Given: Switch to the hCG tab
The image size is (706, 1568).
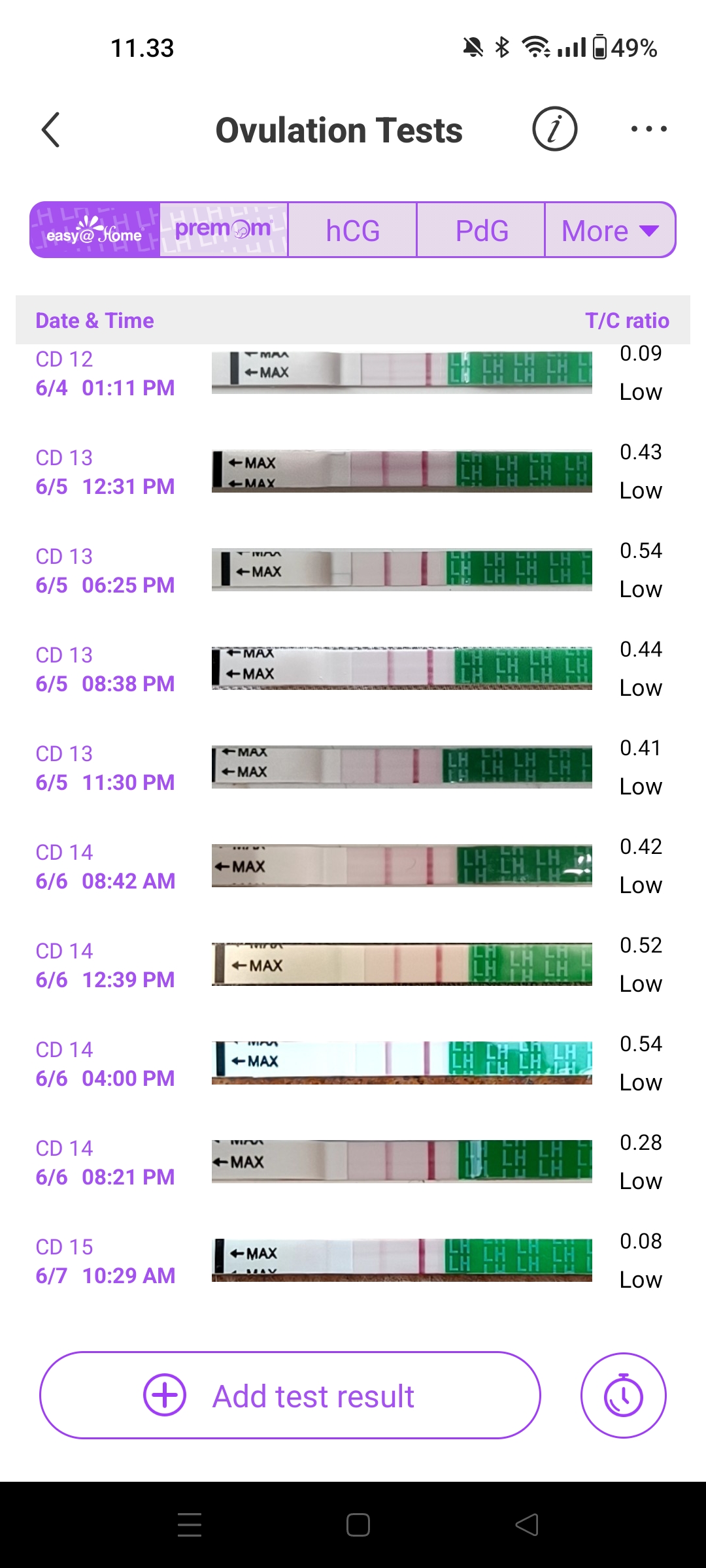Looking at the screenshot, I should tap(352, 230).
